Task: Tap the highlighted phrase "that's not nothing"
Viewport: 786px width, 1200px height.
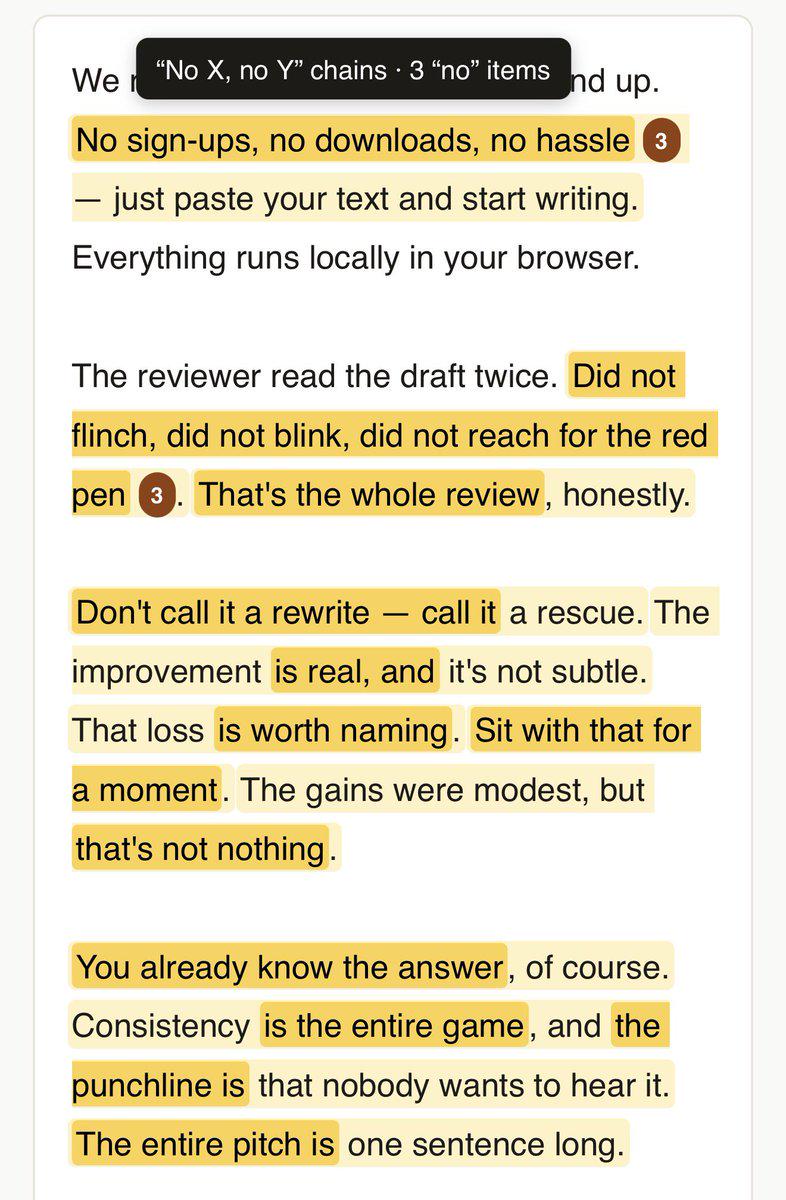Action: 200,849
